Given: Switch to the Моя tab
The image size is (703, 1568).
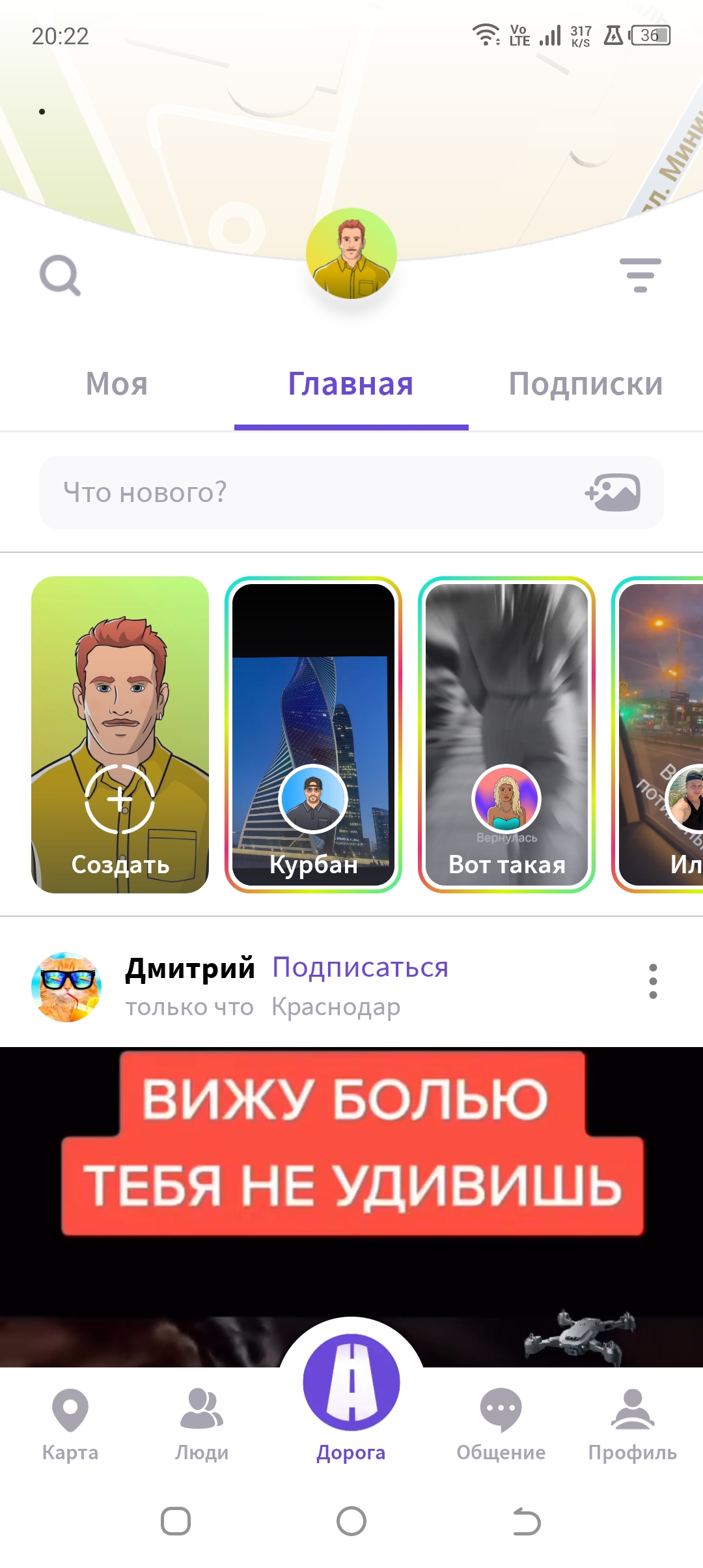Looking at the screenshot, I should [117, 384].
